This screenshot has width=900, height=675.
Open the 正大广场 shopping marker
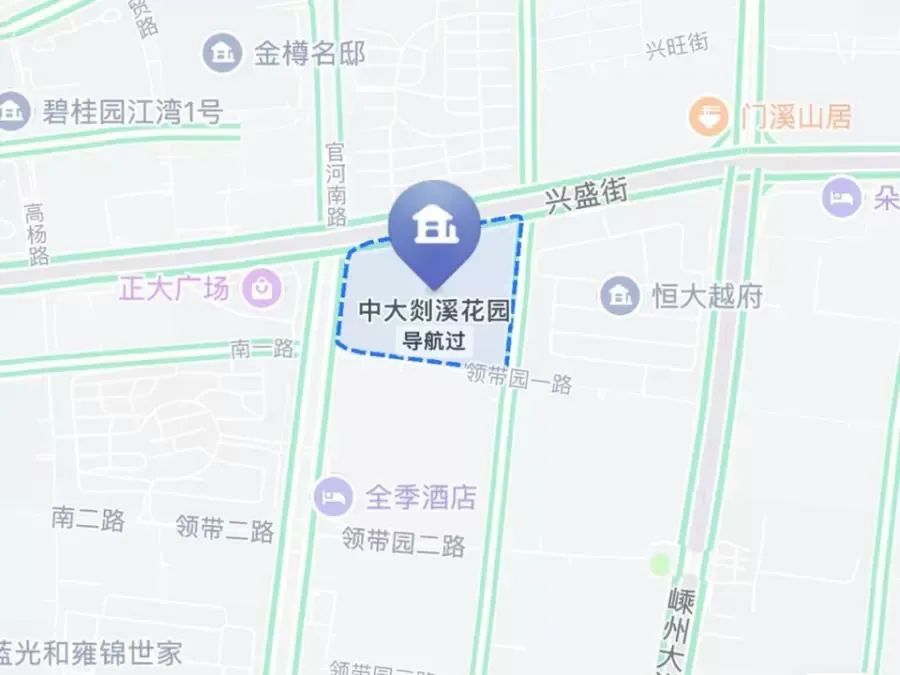264,289
